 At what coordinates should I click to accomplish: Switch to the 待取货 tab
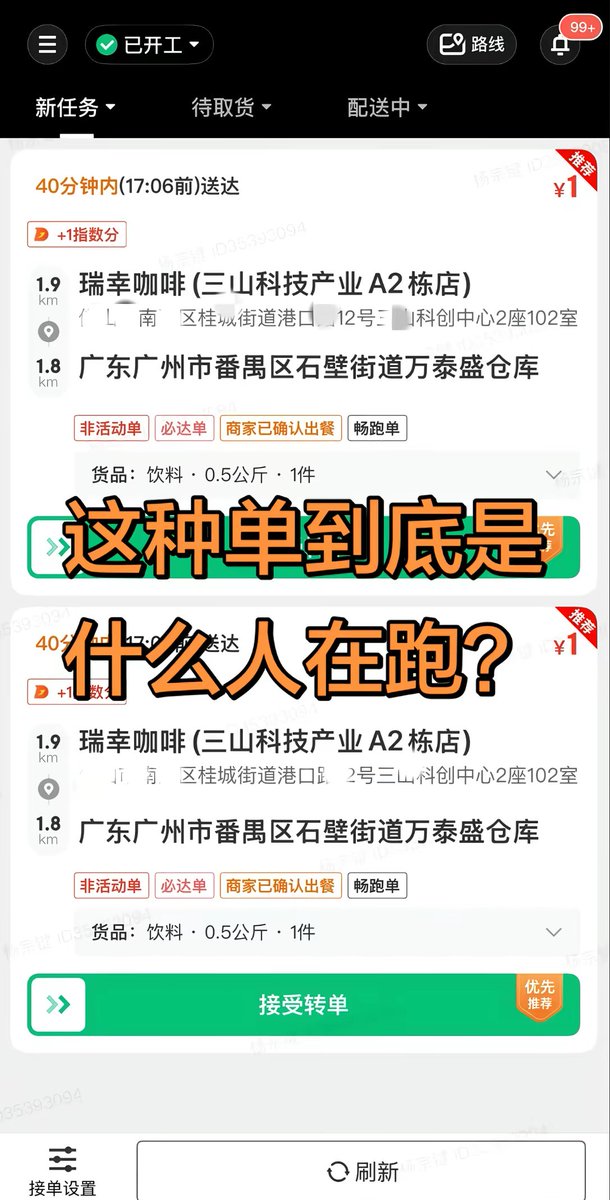pyautogui.click(x=231, y=107)
